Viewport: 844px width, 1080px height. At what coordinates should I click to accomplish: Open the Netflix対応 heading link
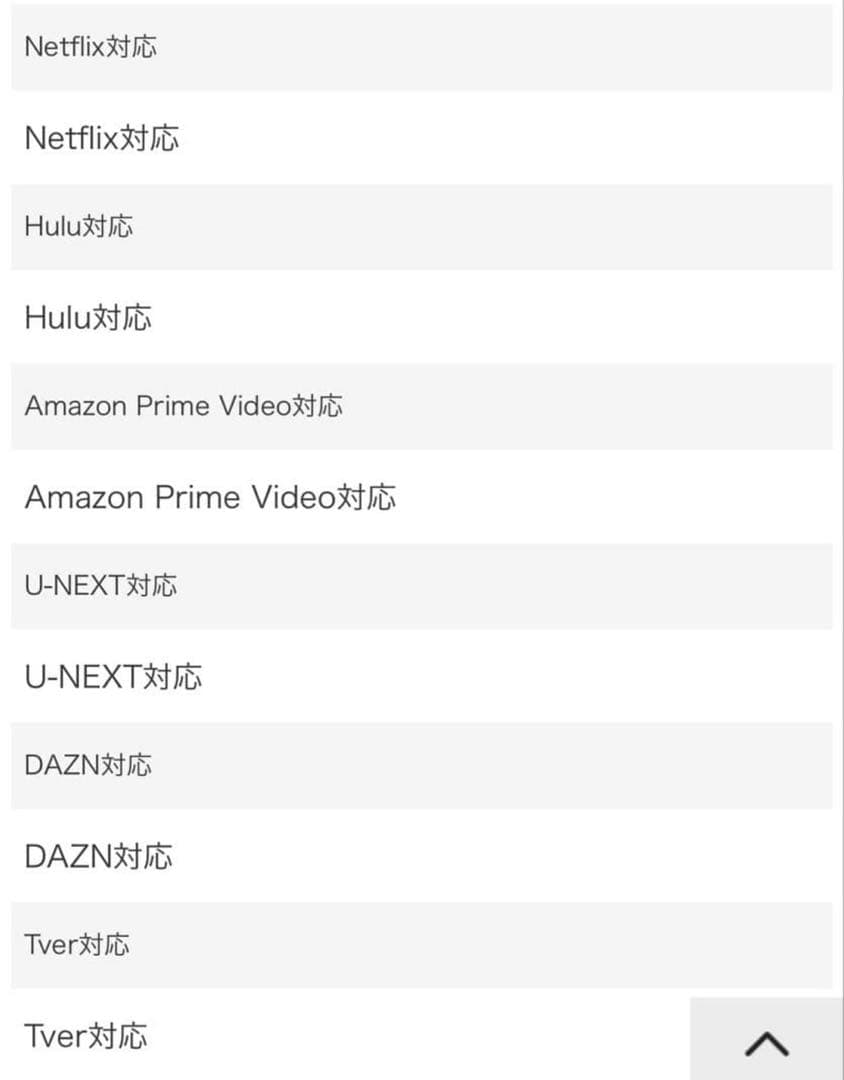point(100,137)
